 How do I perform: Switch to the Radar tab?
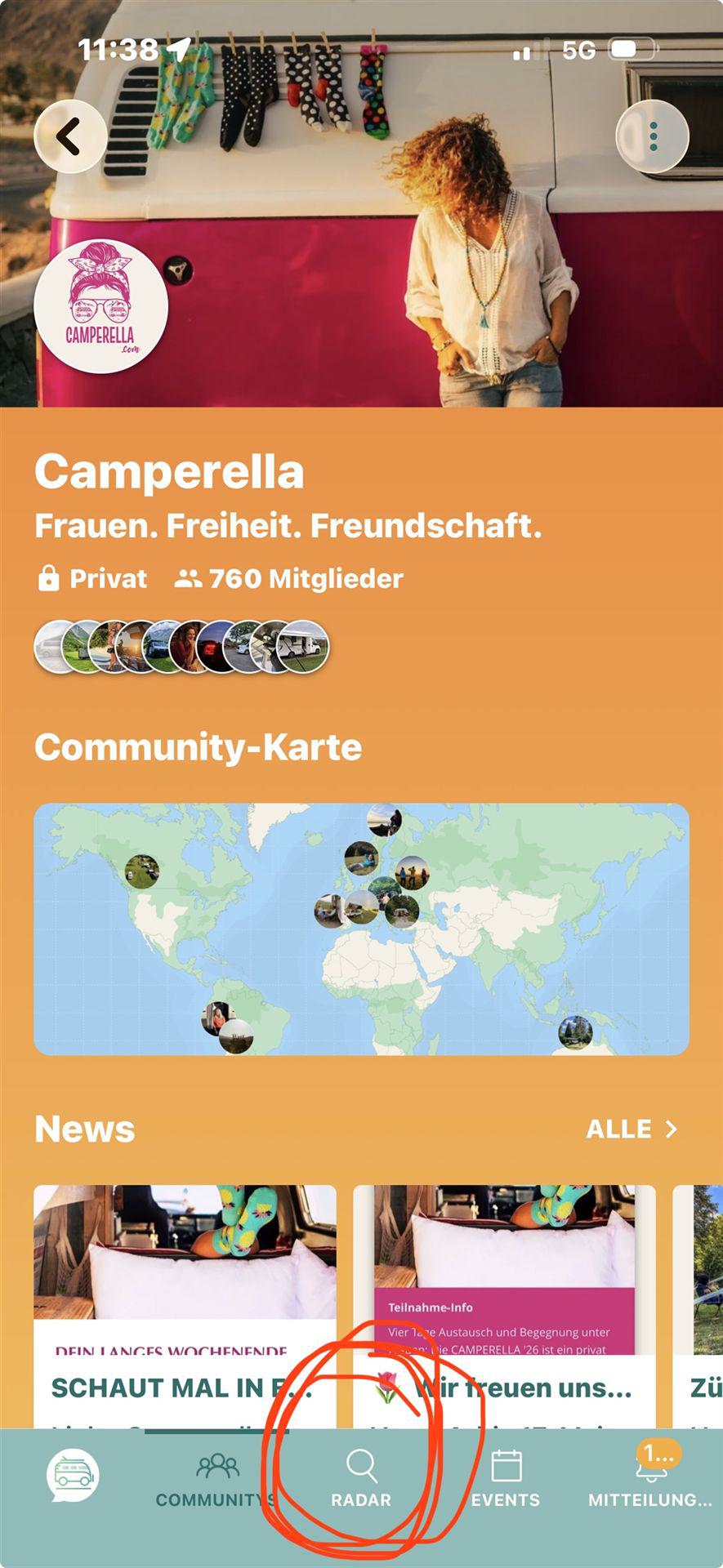361,1481
